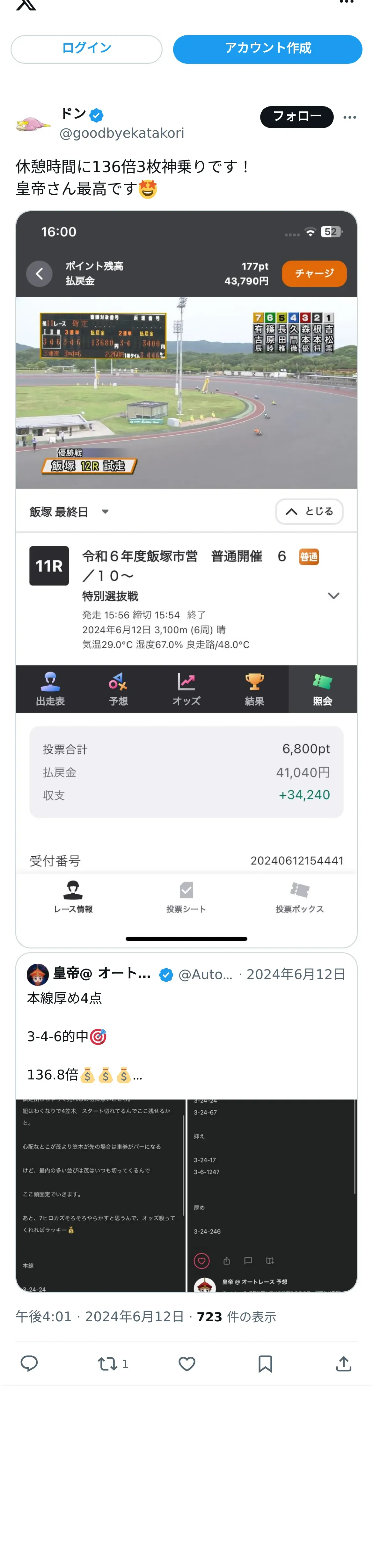Open the @goodbyekatakori handle

[122, 133]
